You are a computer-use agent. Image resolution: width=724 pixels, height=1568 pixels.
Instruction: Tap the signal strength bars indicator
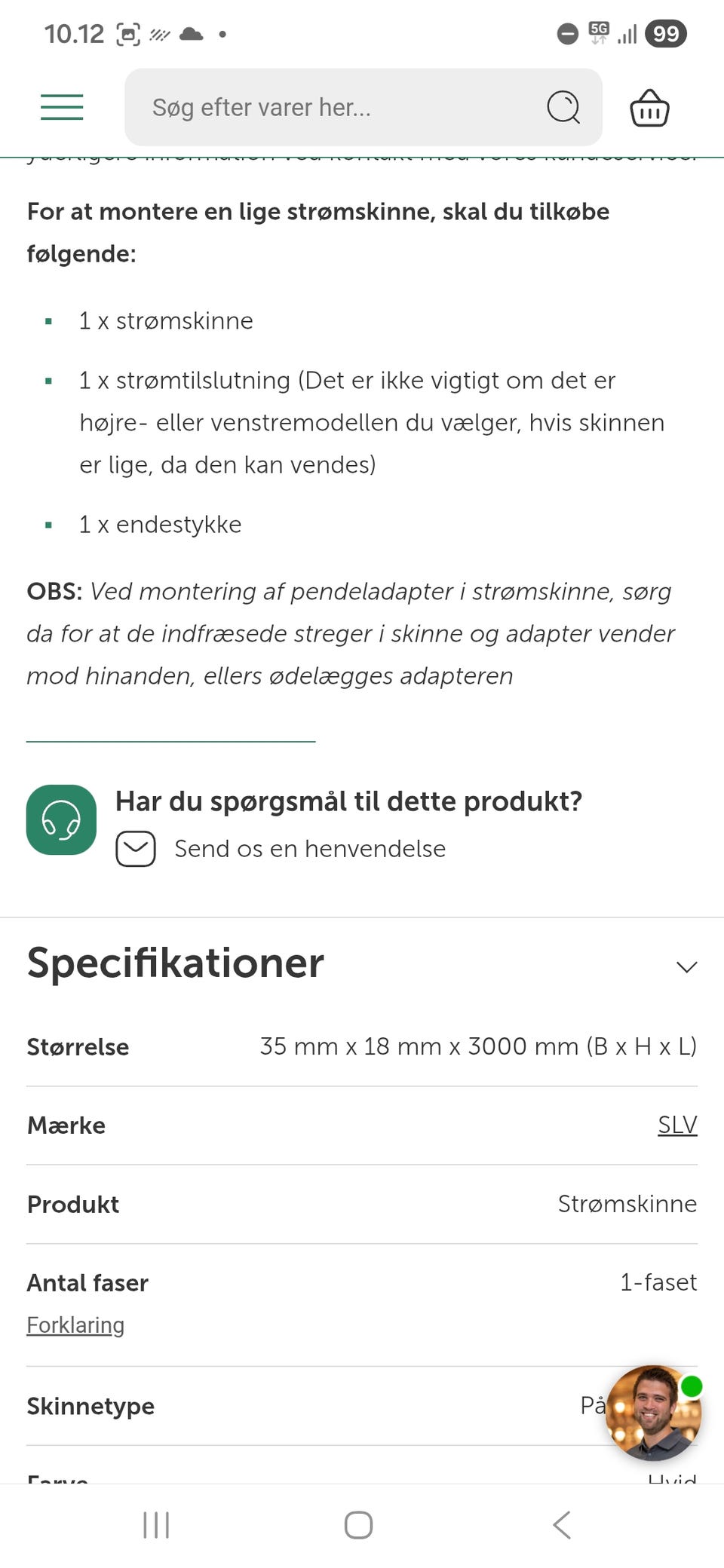tap(628, 33)
